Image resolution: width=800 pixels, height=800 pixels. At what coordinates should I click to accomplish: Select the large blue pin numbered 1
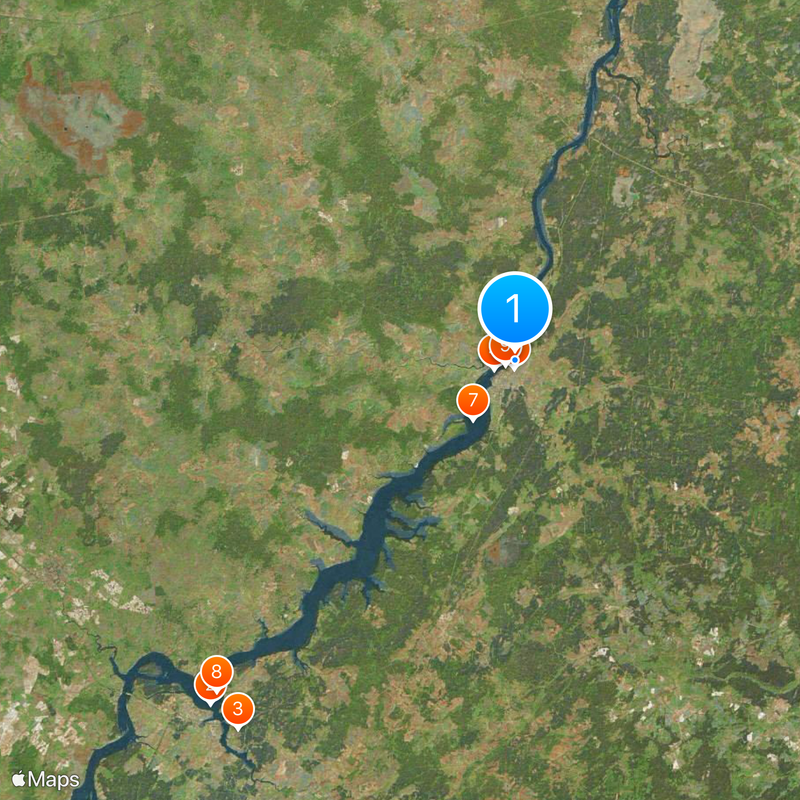point(515,308)
